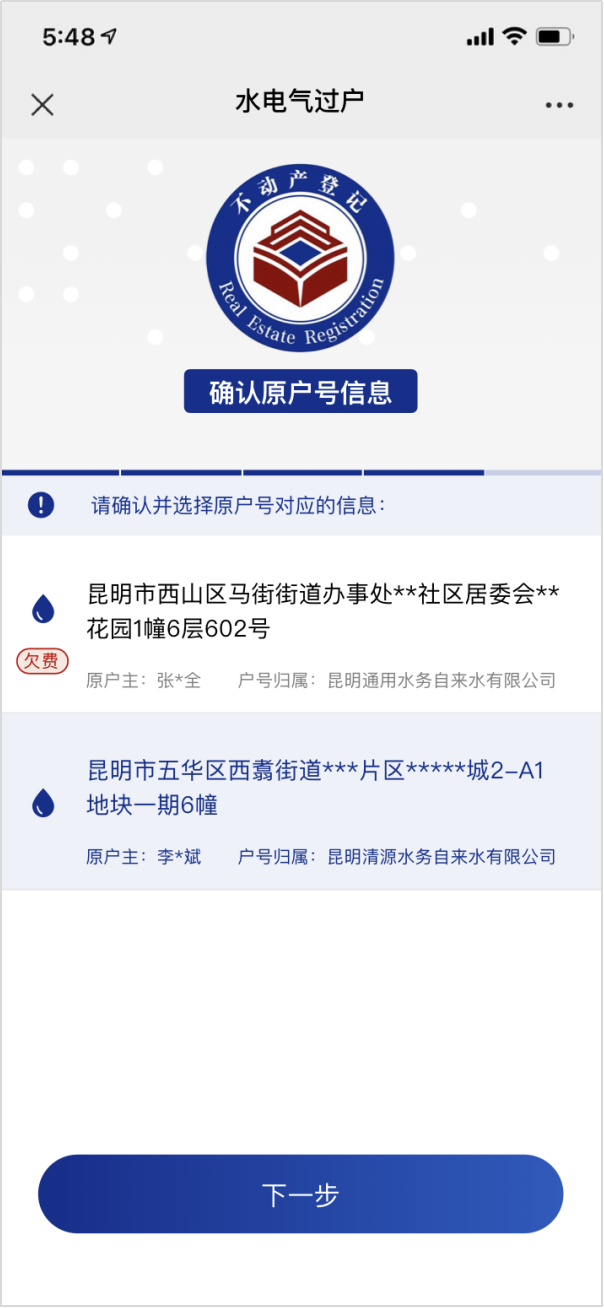Close the 水电气过户 page
The image size is (604, 1308).
pos(42,104)
